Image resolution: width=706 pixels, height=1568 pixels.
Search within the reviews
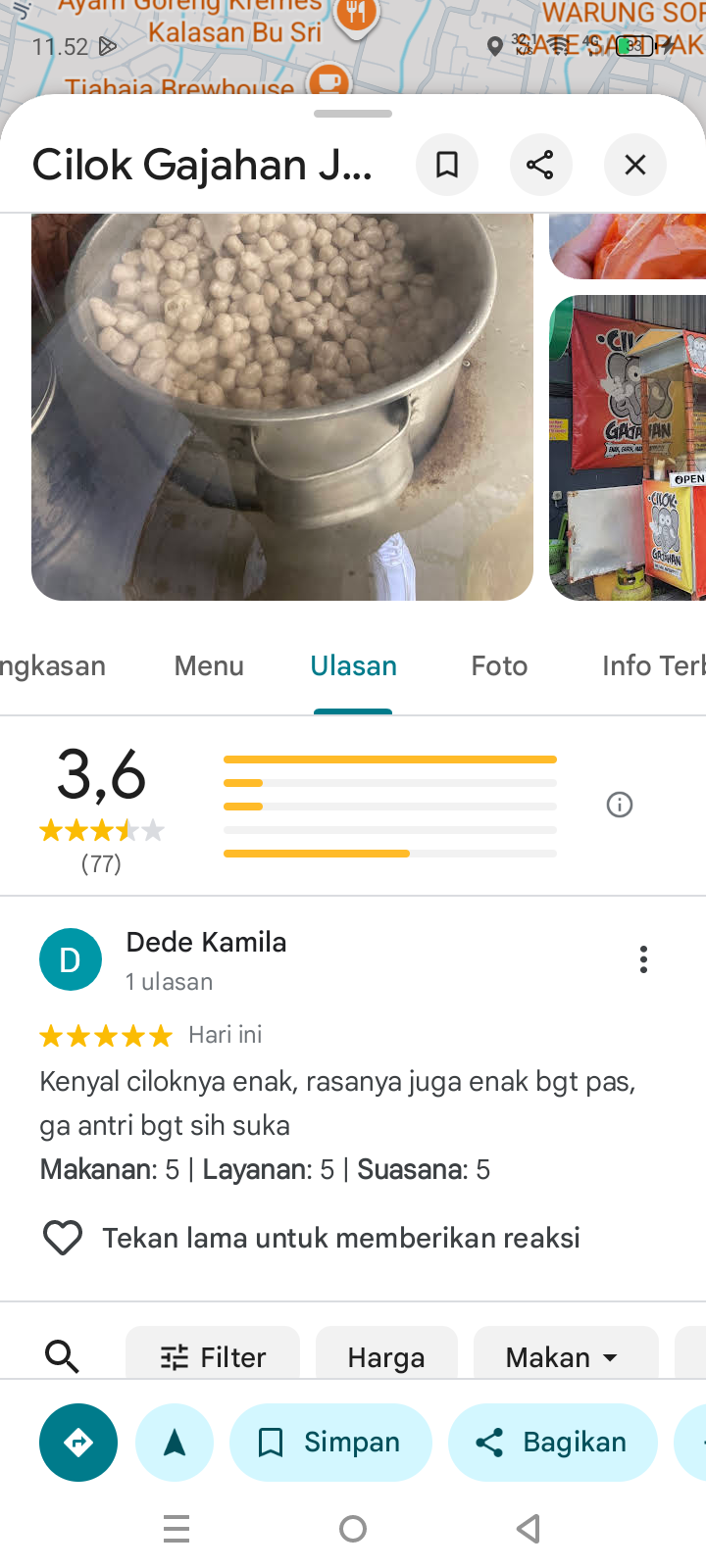tap(63, 1356)
